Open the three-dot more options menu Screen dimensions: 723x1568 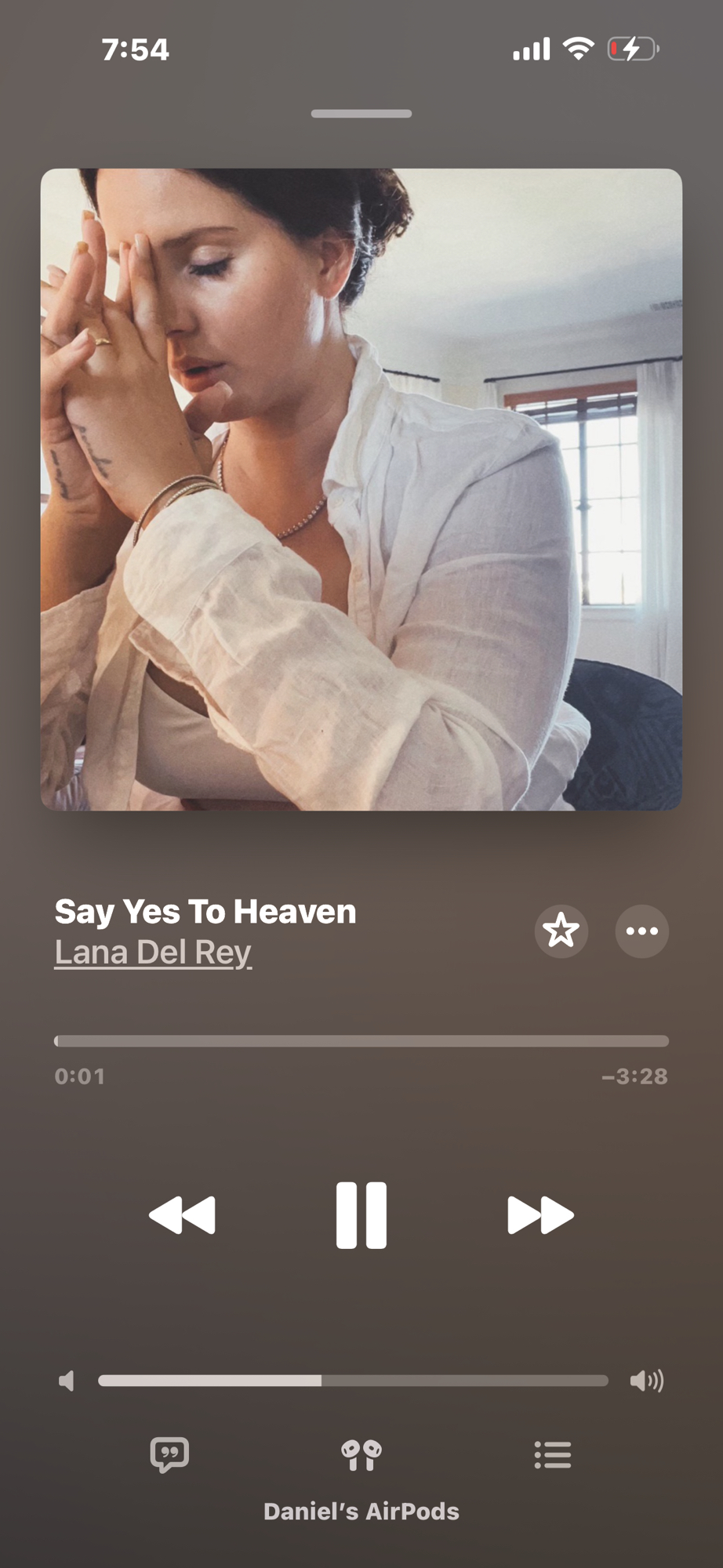641,931
